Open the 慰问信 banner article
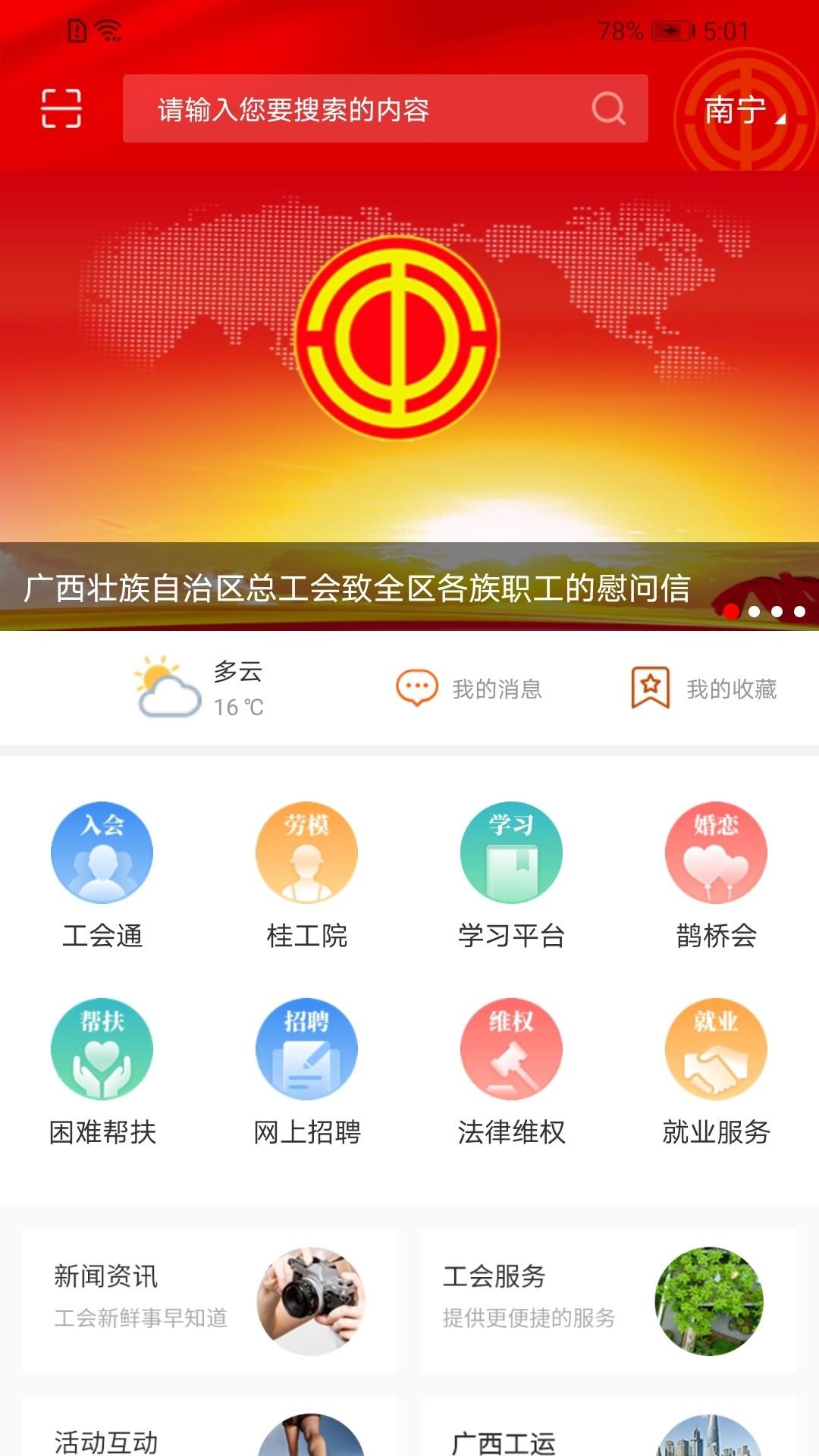 [x=356, y=588]
